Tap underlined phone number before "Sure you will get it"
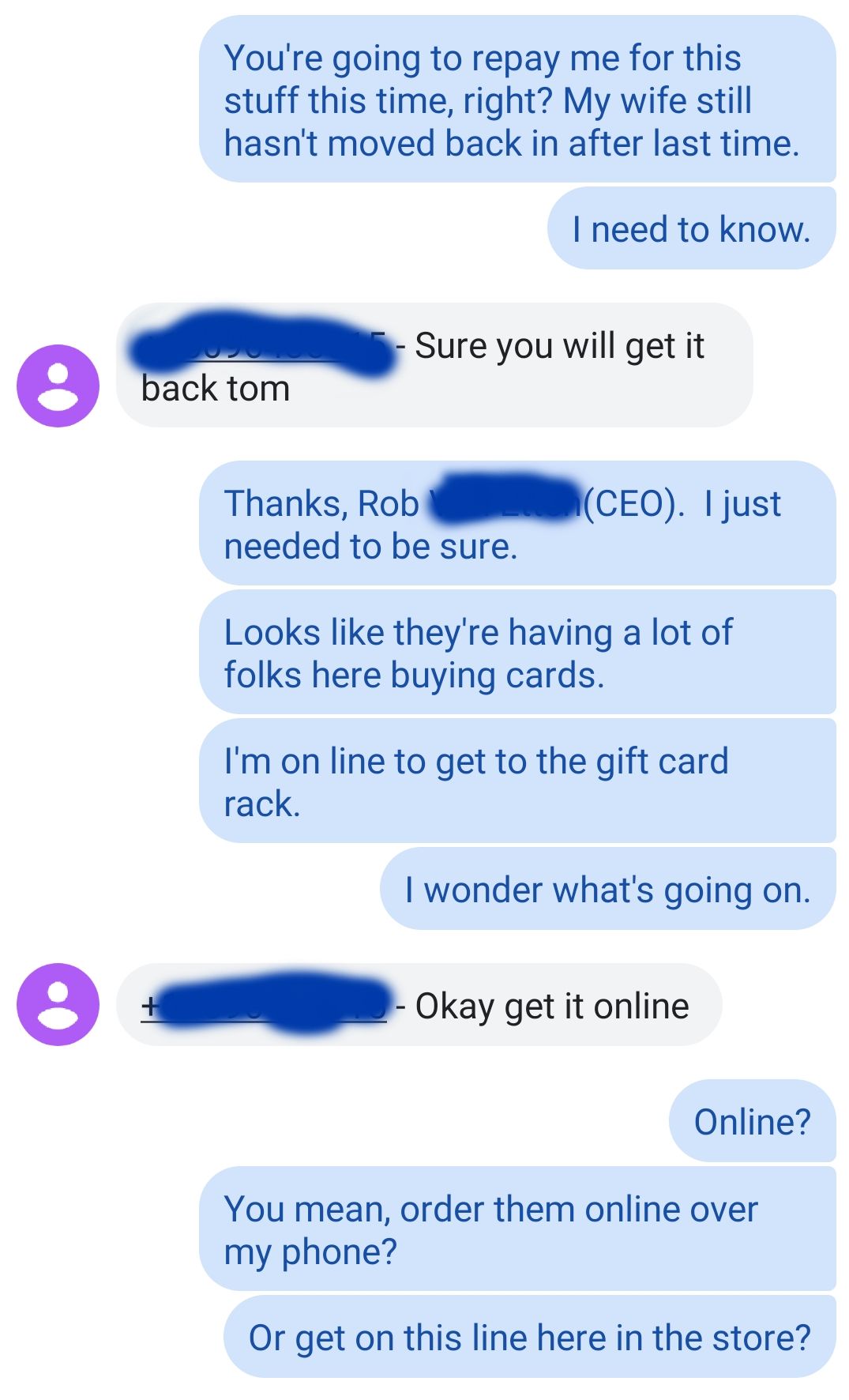Image resolution: width=849 pixels, height=1400 pixels. click(x=265, y=346)
